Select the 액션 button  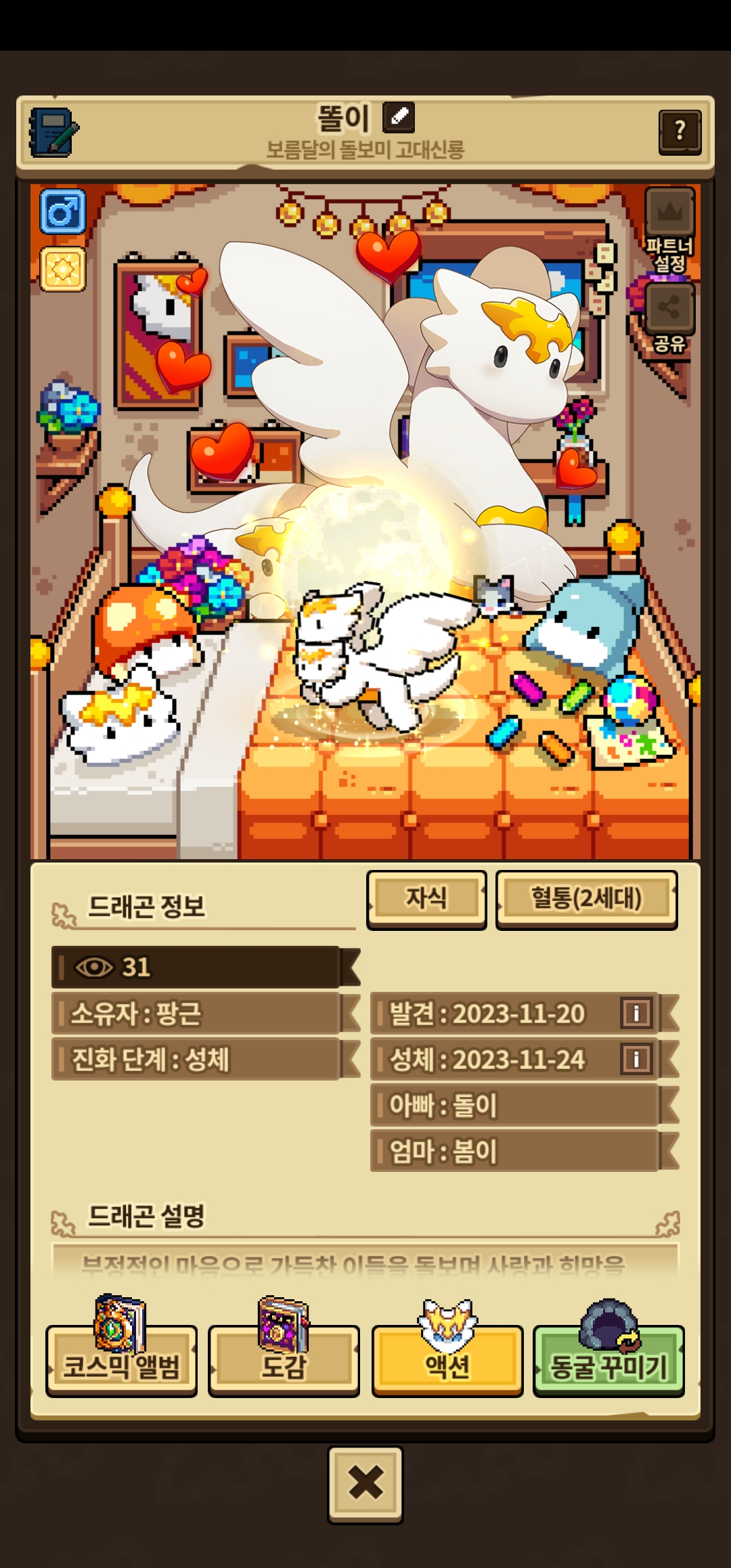(447, 1361)
